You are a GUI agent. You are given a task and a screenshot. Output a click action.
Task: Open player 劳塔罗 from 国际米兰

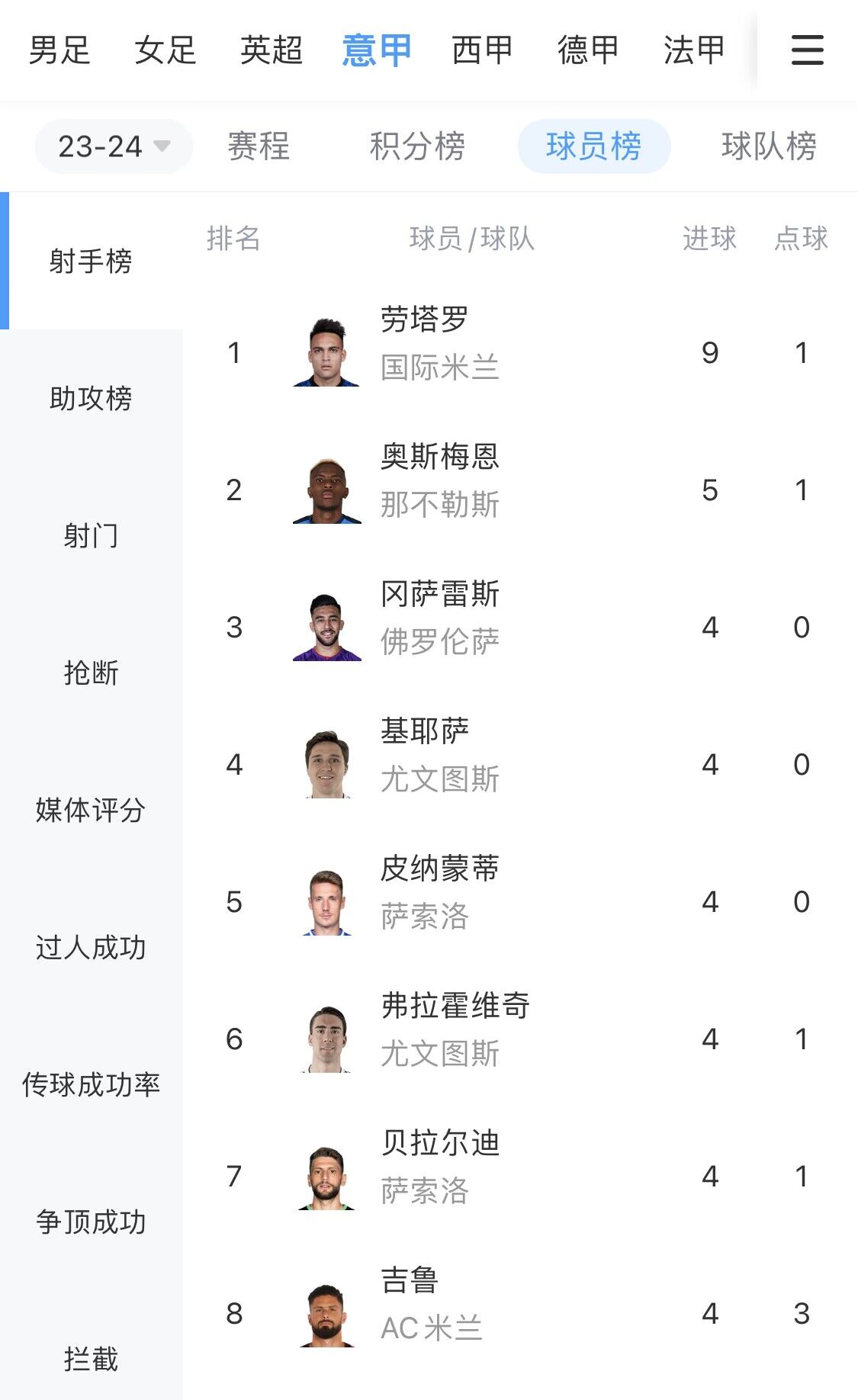tap(520, 352)
